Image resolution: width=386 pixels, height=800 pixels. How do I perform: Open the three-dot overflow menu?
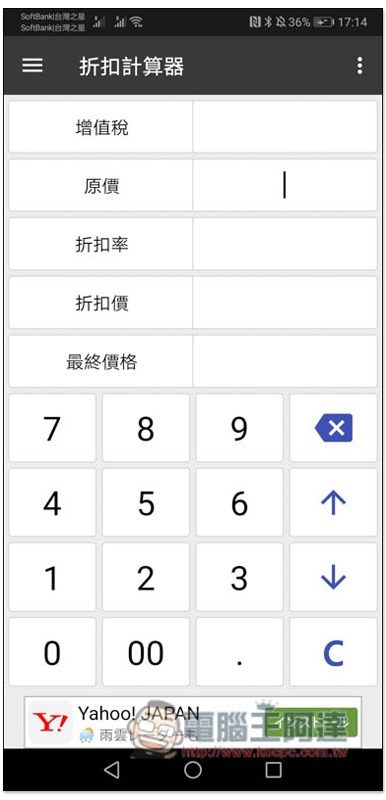(360, 66)
